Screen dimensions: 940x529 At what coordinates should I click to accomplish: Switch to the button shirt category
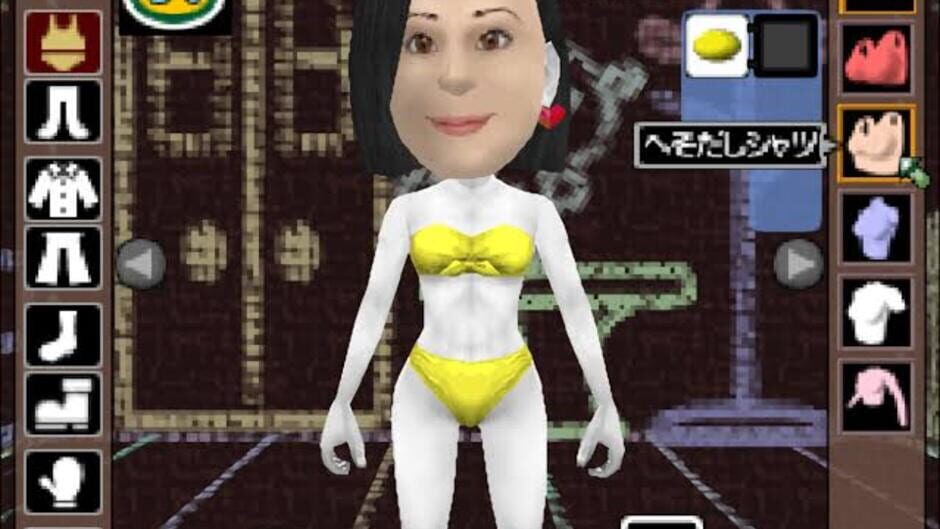(63, 188)
